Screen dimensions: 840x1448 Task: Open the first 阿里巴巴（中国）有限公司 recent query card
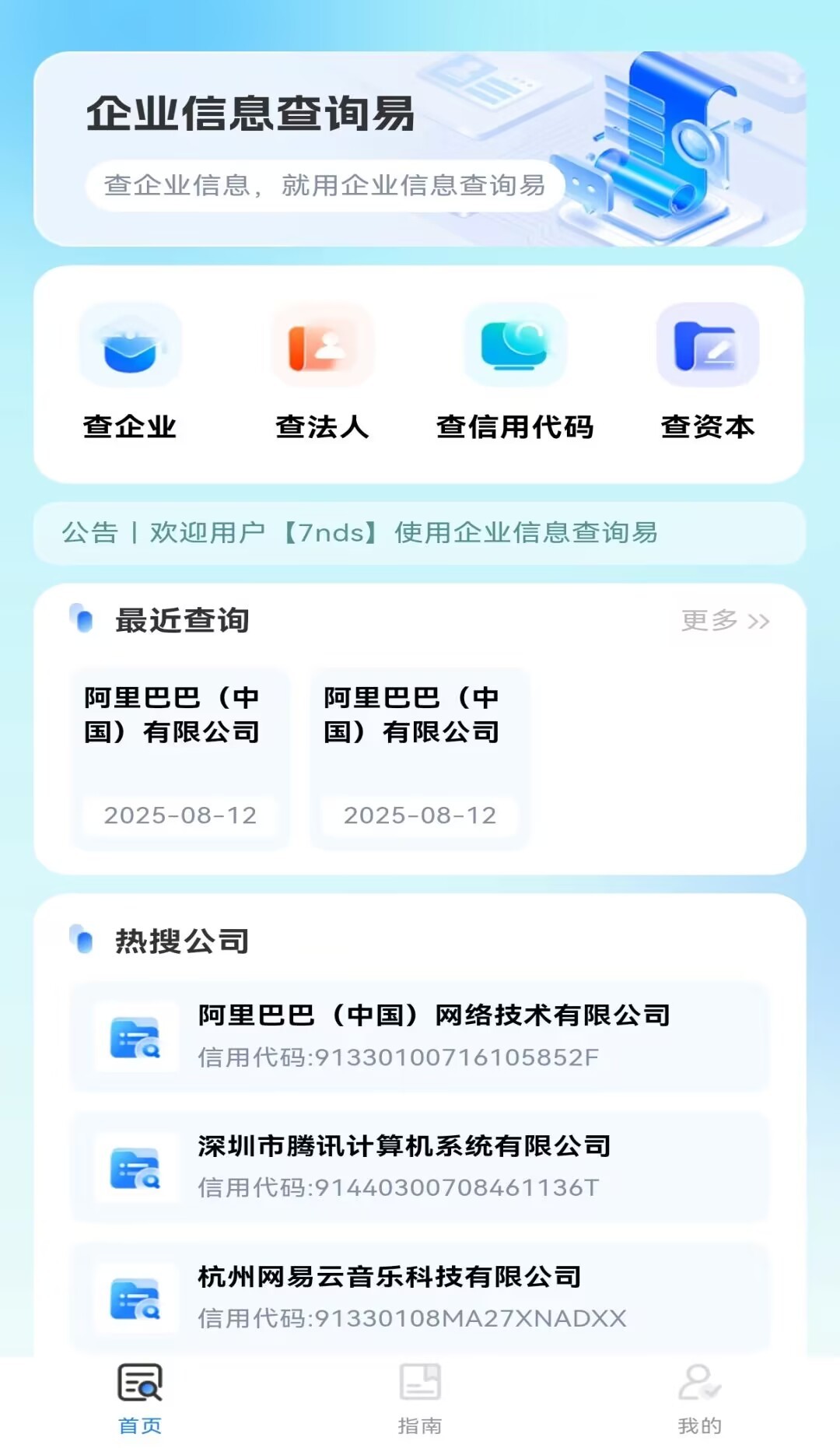click(x=181, y=755)
